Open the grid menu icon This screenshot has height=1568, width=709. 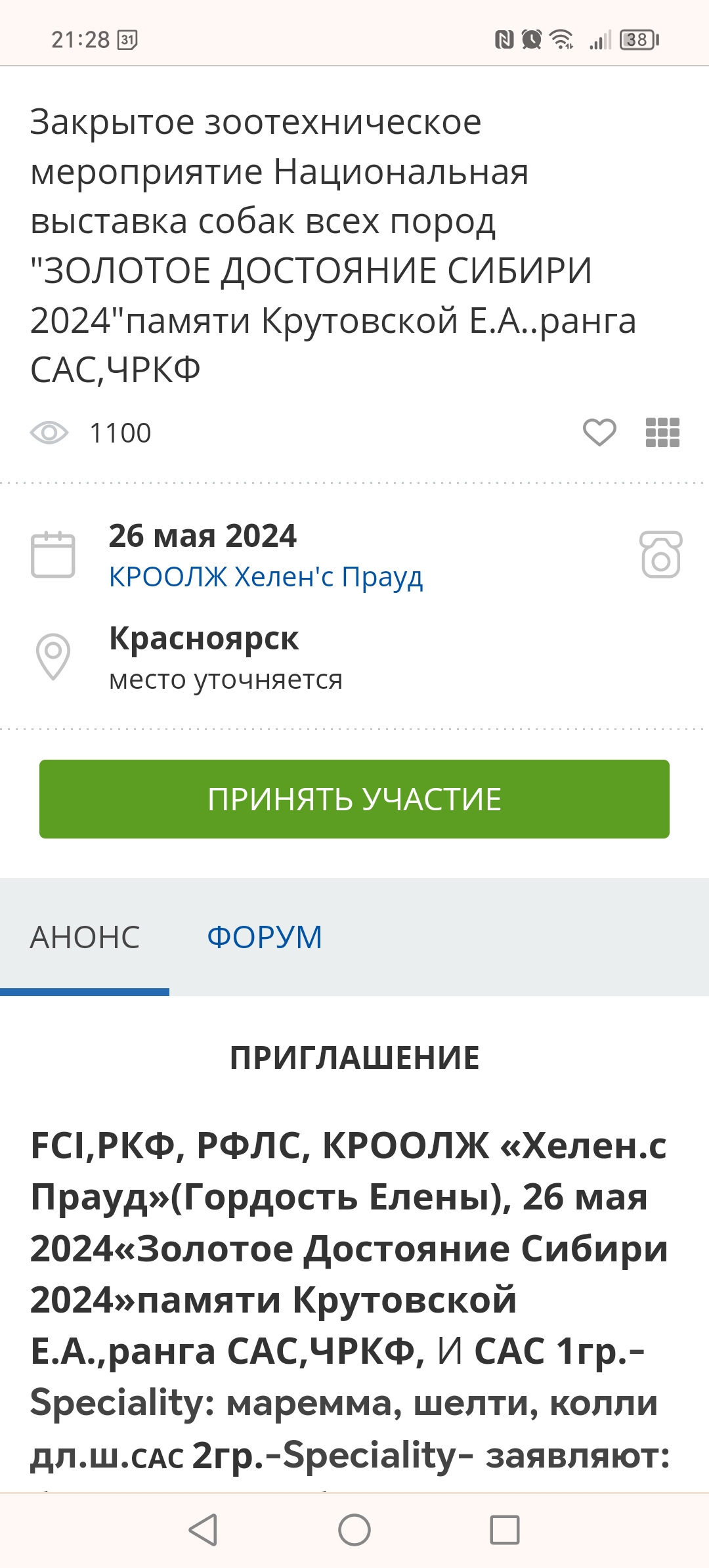pyautogui.click(x=662, y=433)
